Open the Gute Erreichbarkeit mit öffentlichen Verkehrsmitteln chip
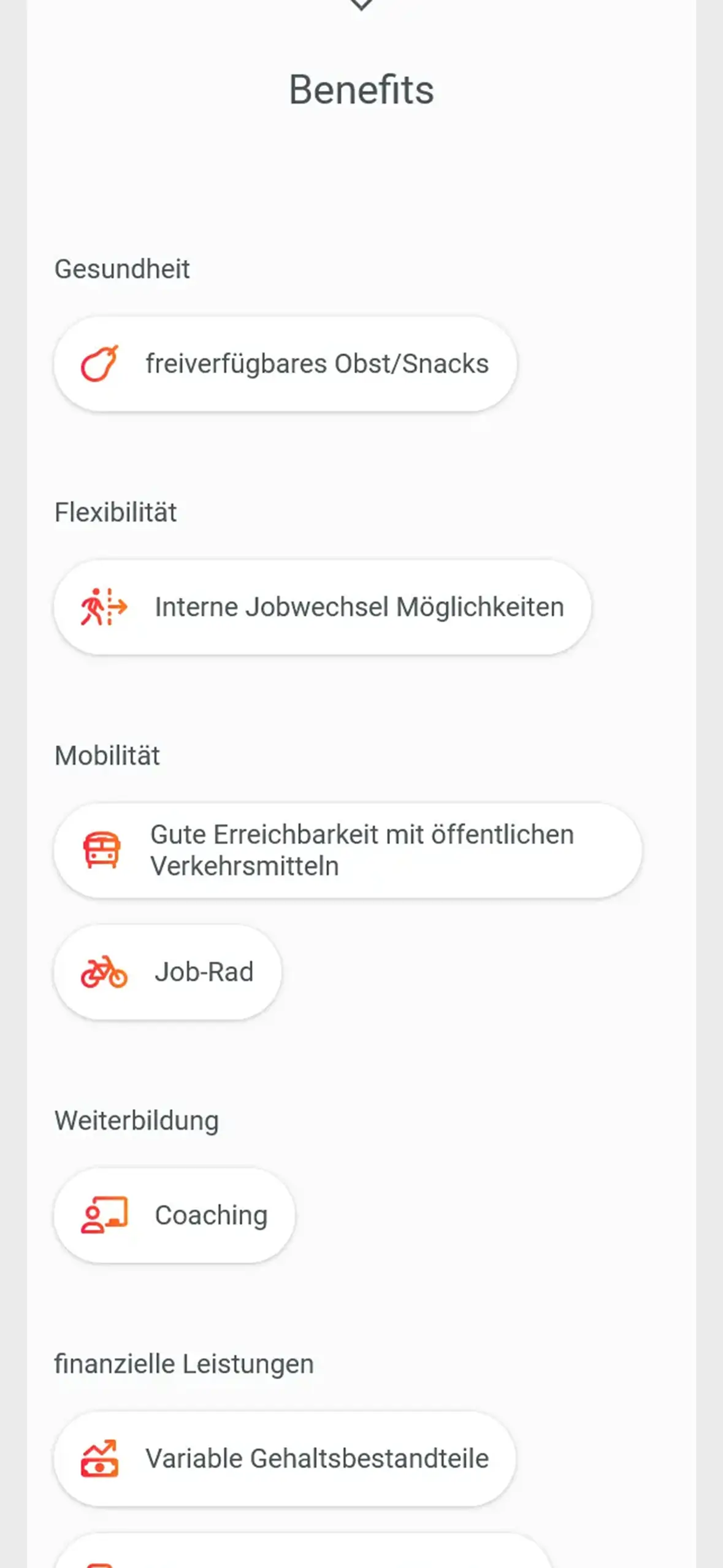 pos(348,850)
